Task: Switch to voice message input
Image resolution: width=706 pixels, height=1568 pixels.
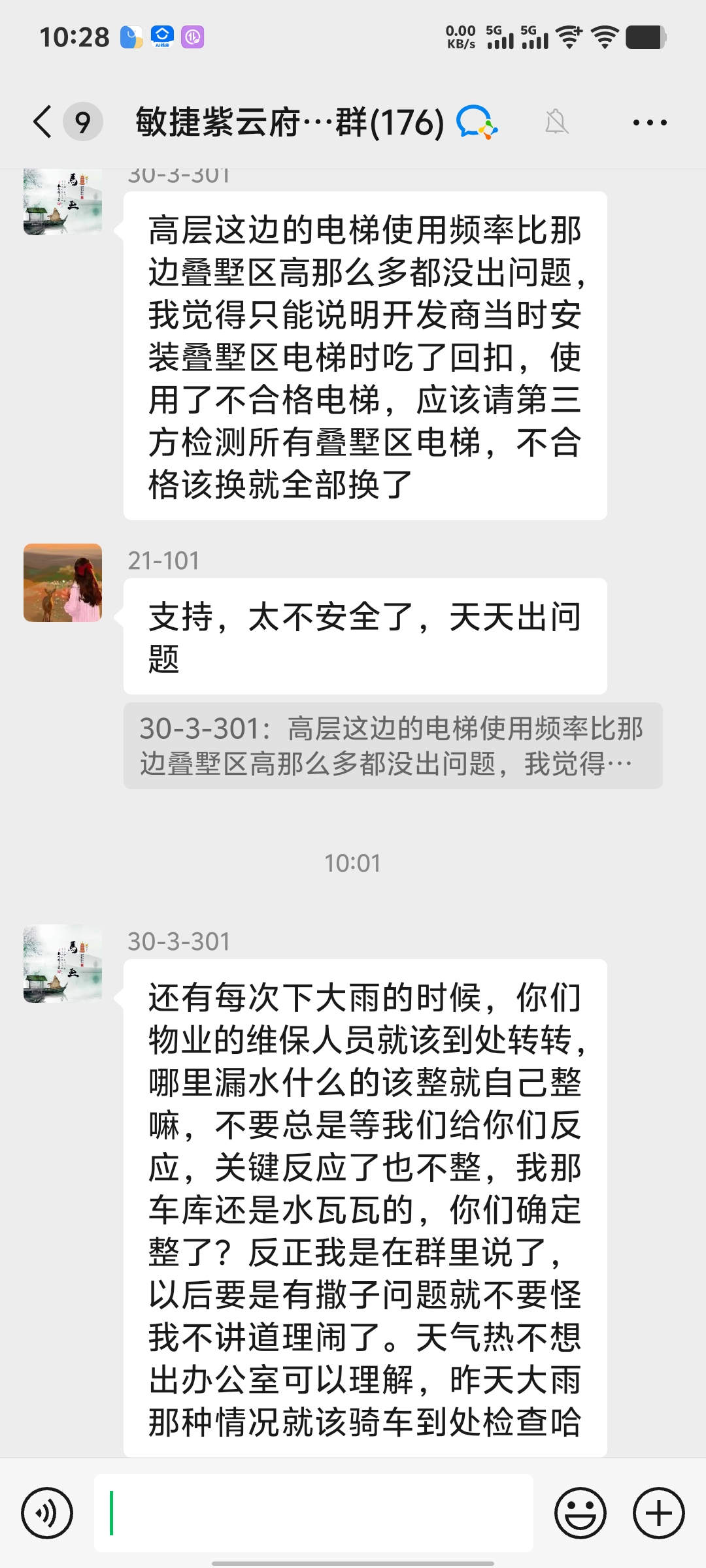Action: tap(47, 1512)
